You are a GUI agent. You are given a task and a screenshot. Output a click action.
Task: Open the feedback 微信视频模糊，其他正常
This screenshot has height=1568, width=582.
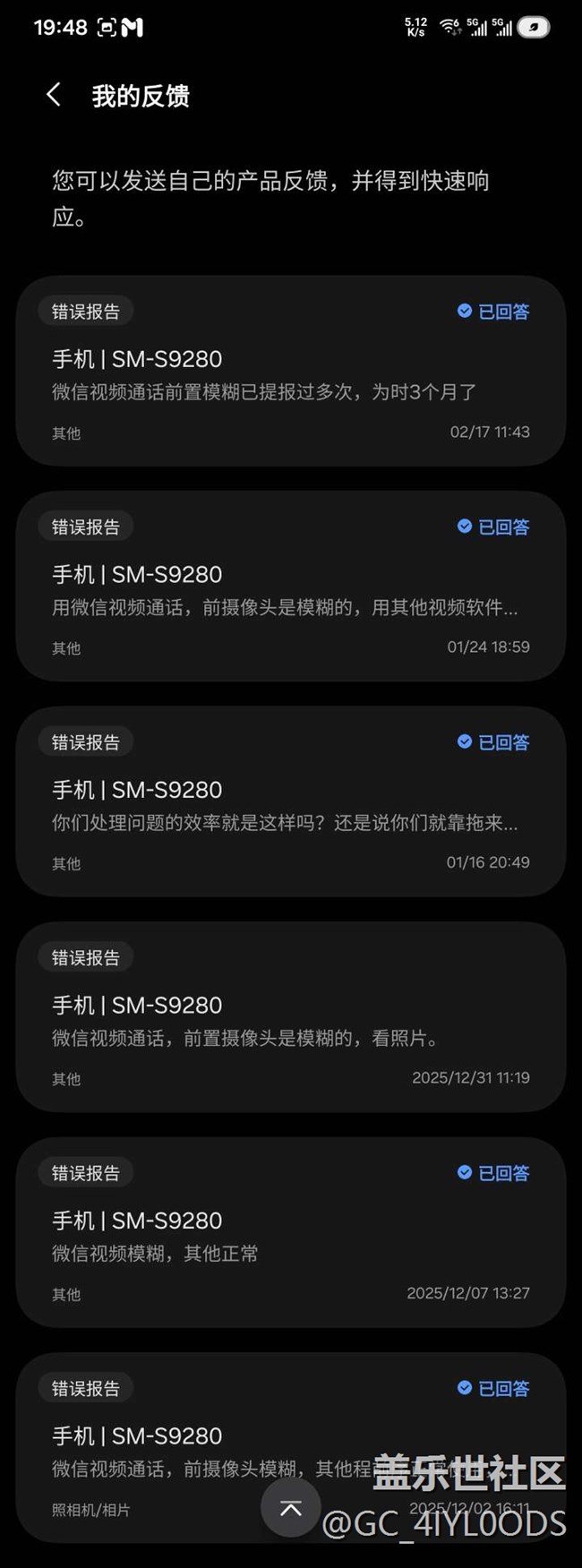291,1232
